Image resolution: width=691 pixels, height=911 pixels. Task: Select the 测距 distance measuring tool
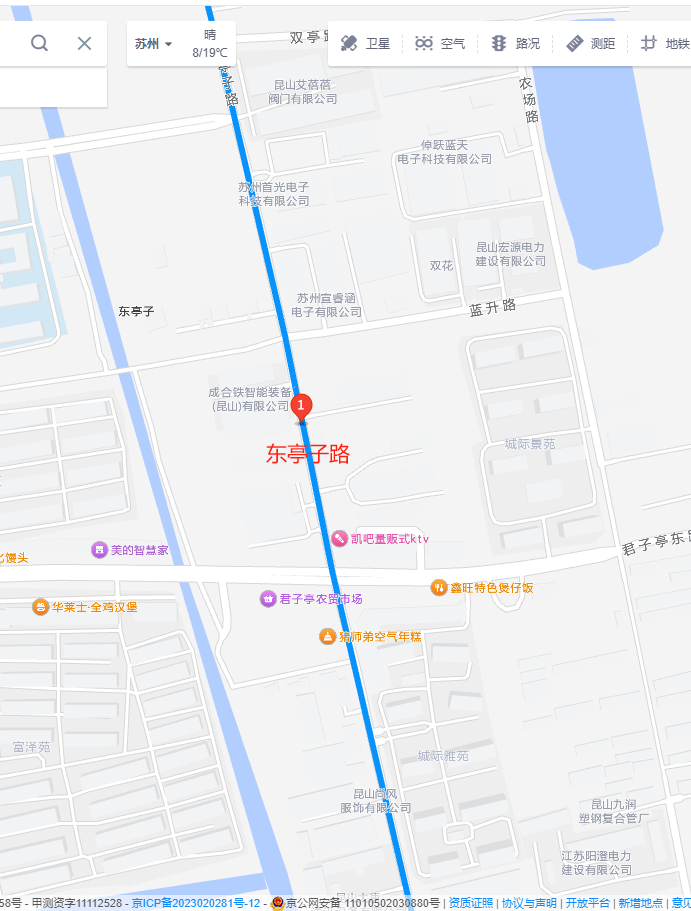coord(590,44)
